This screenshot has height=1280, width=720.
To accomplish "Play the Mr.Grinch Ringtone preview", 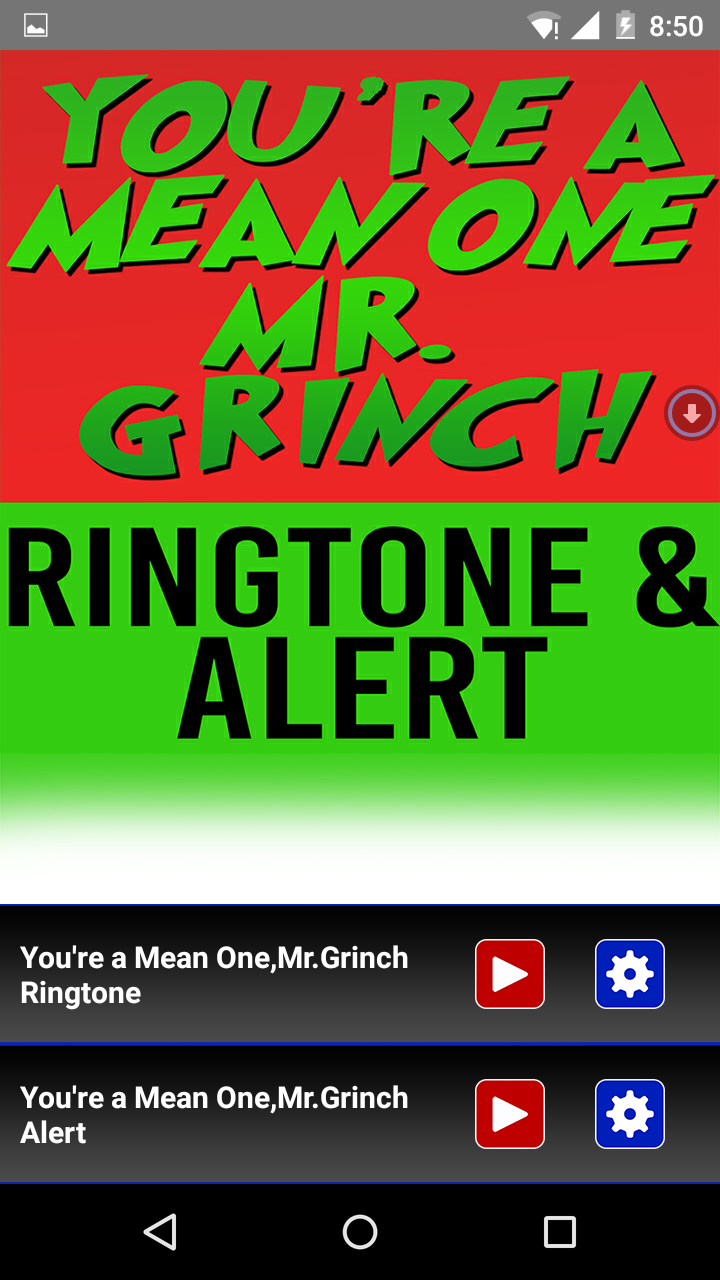I will [x=510, y=974].
